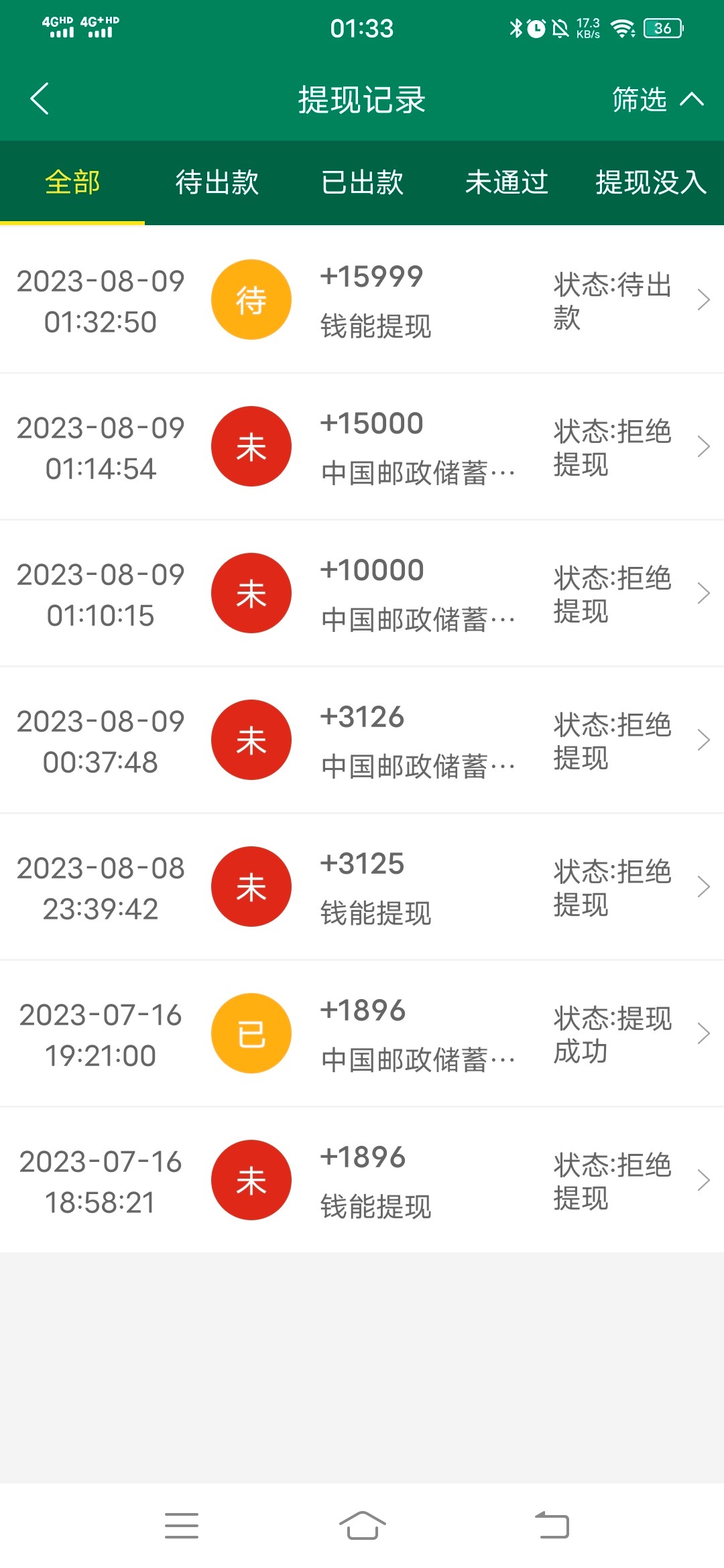The image size is (724, 1568).
Task: Tap the red 未 icon on the 15000 record
Action: click(x=251, y=446)
